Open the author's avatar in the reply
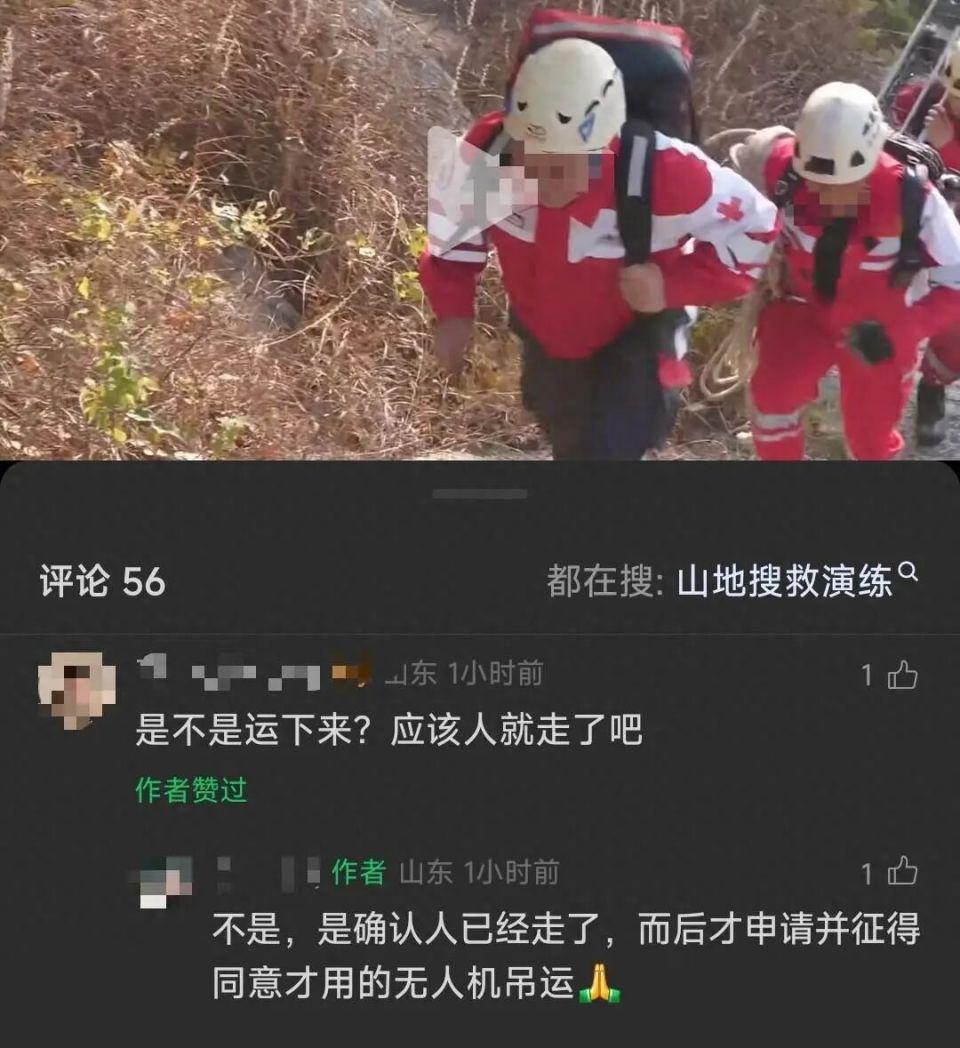The image size is (960, 1048). 164,880
